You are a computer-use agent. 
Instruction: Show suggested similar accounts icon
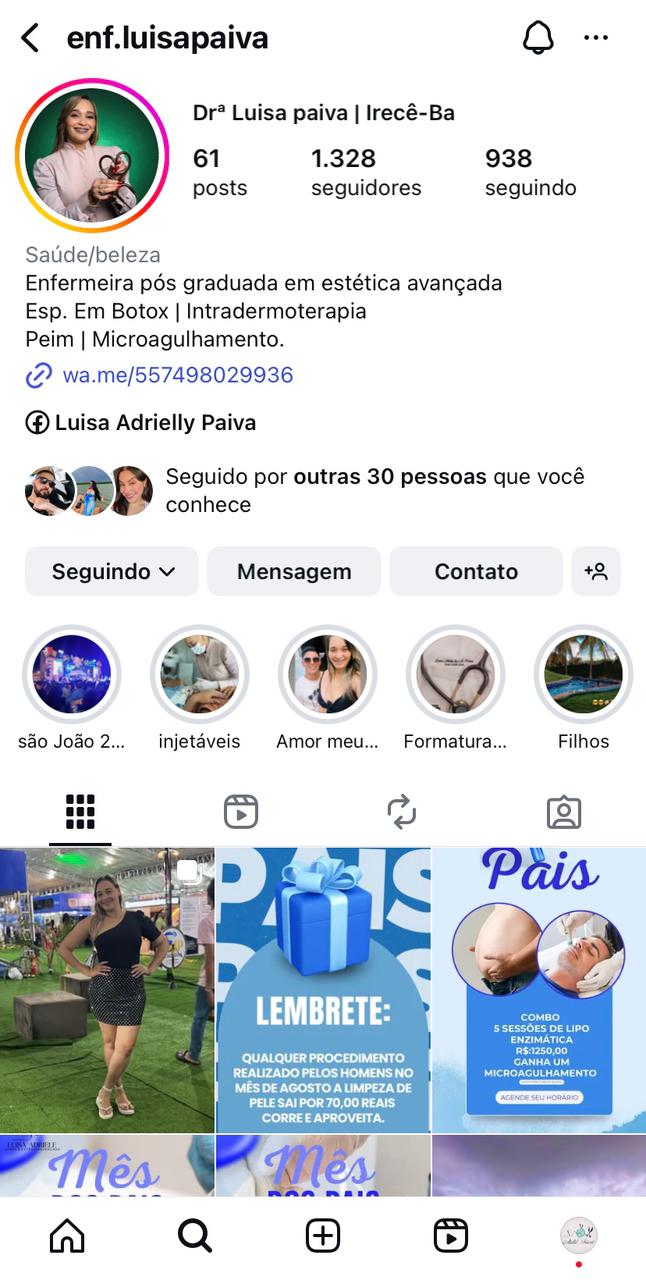pos(596,572)
